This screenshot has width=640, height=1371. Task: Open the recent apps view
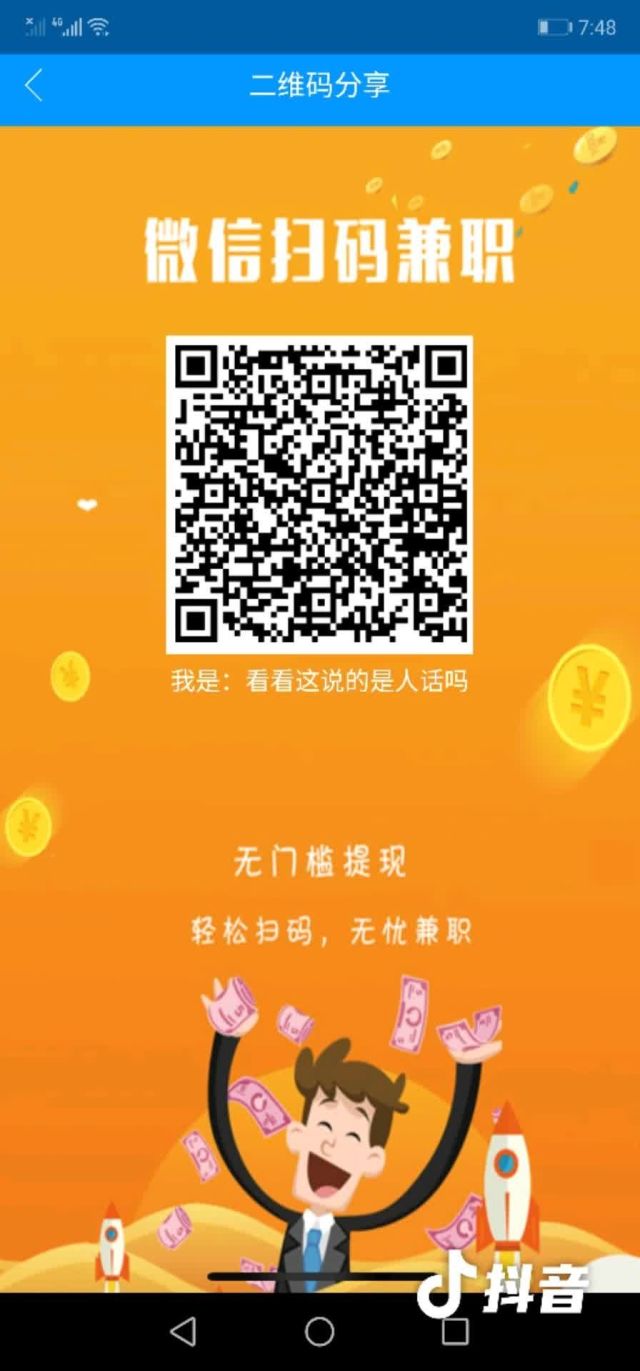pyautogui.click(x=456, y=1331)
